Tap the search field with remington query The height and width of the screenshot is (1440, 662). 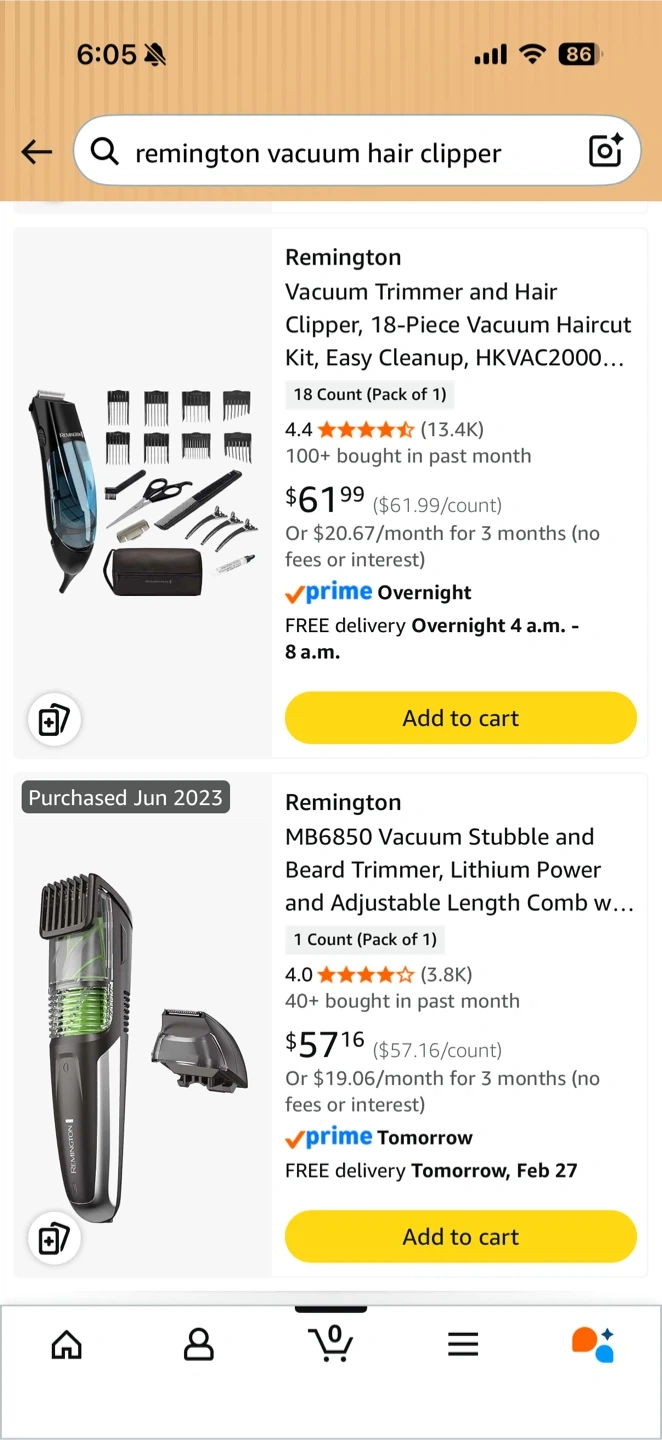coord(330,153)
